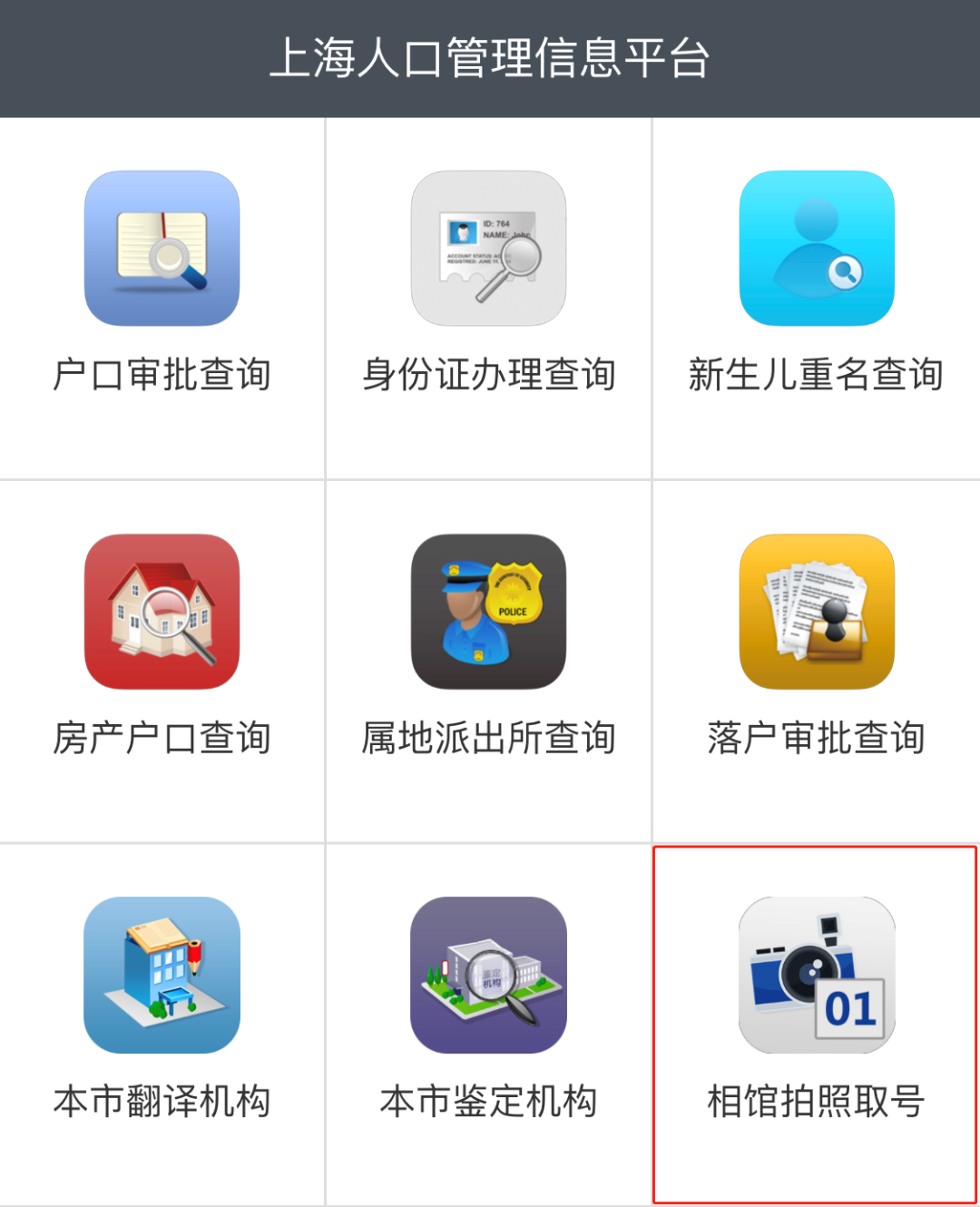Click the 户口审批查询 text label

click(x=162, y=372)
